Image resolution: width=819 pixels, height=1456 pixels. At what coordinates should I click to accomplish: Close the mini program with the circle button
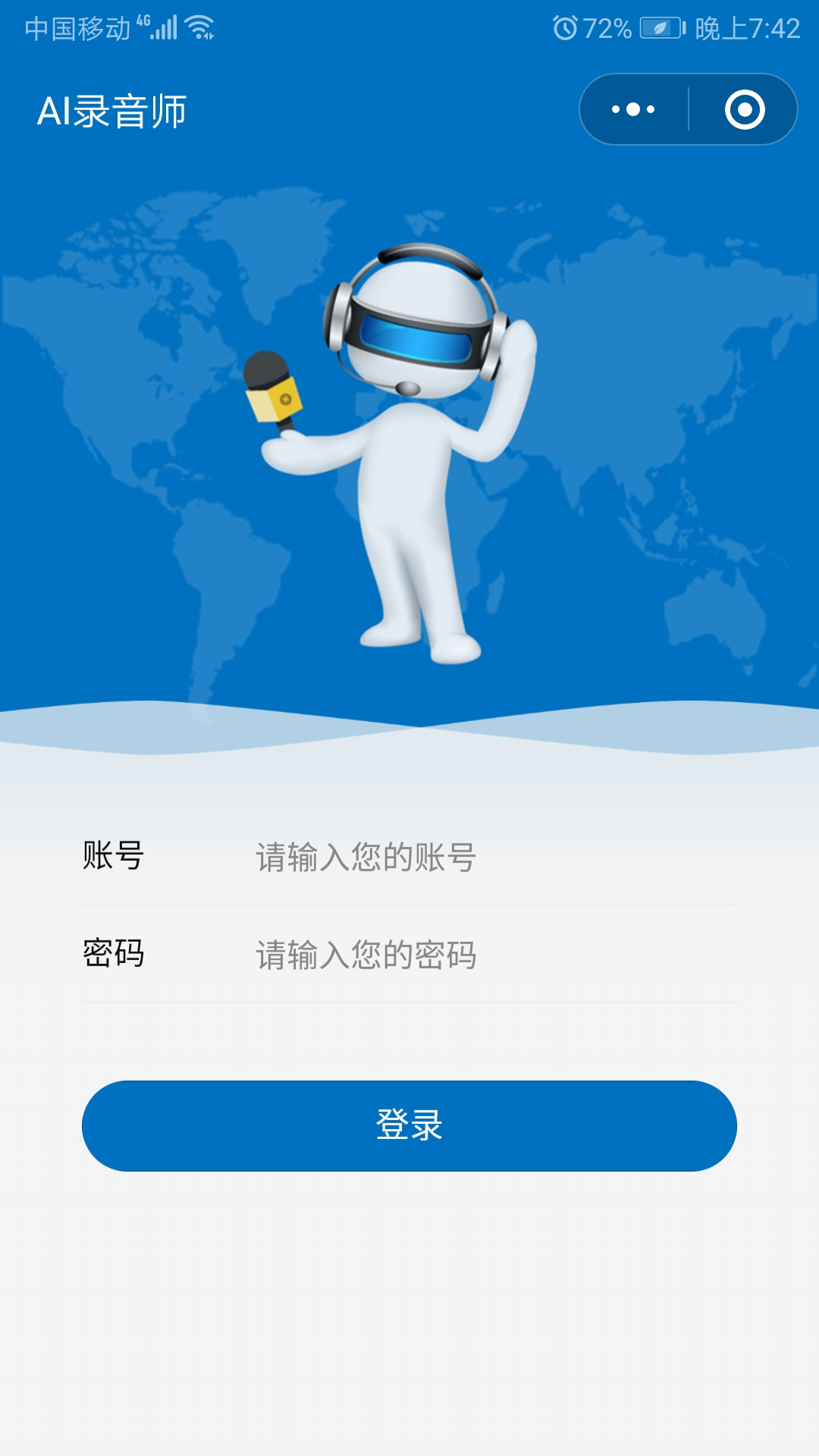point(744,109)
